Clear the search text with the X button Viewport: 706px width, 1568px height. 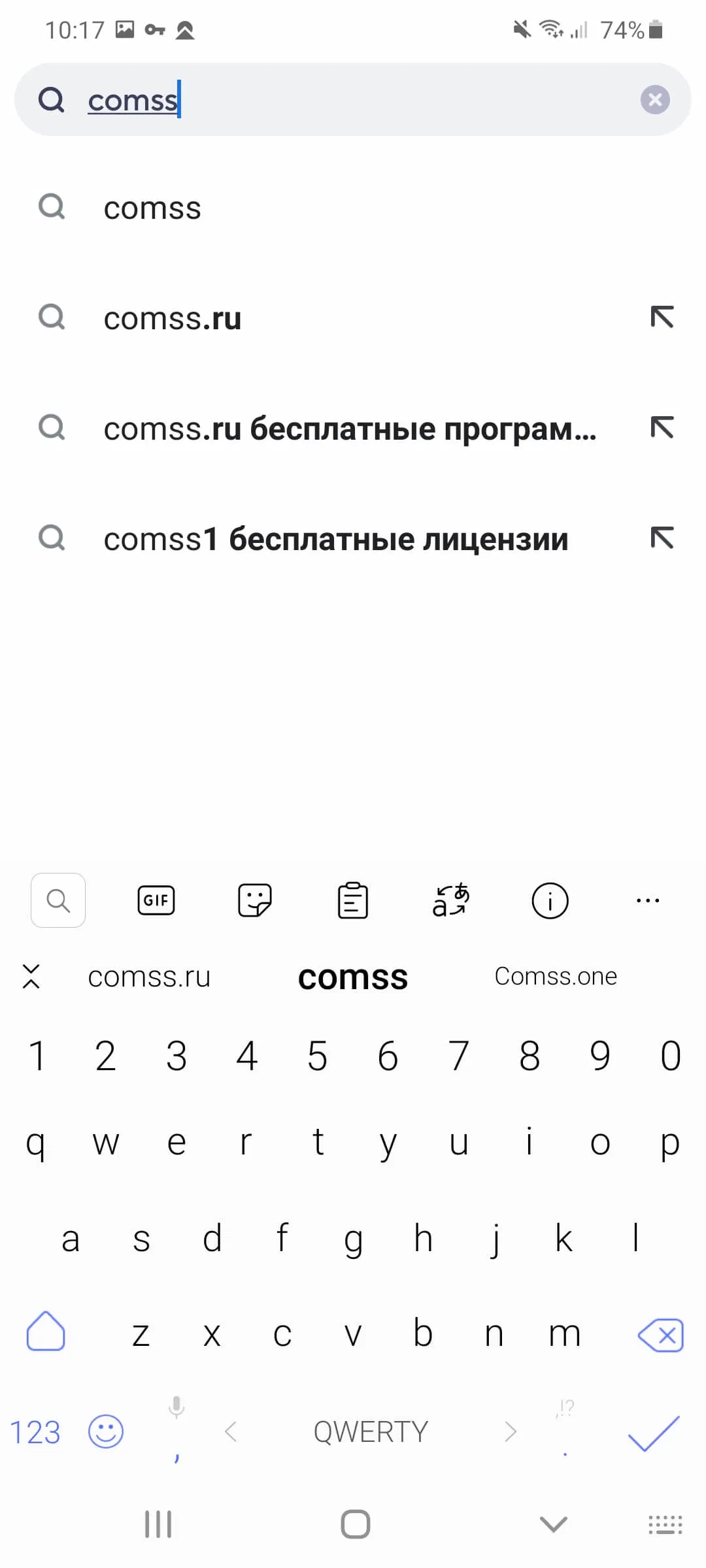point(655,100)
